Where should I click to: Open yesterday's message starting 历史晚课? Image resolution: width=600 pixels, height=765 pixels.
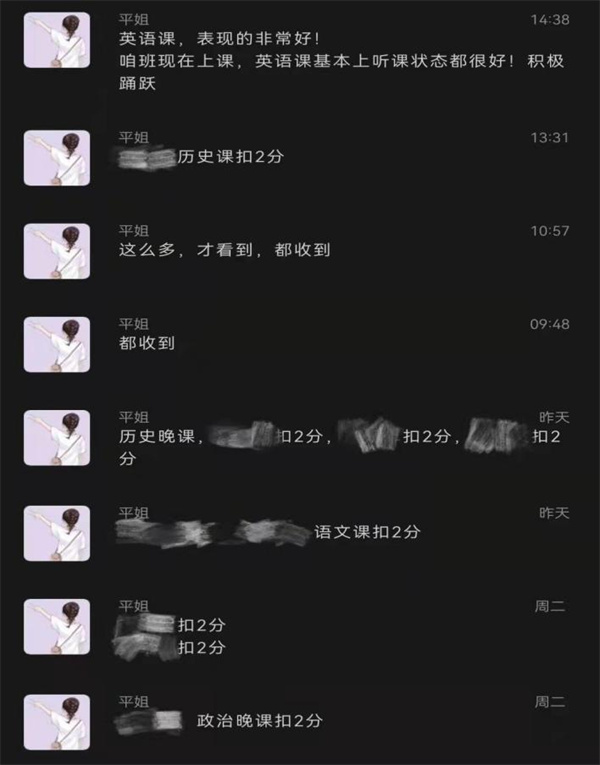point(340,437)
